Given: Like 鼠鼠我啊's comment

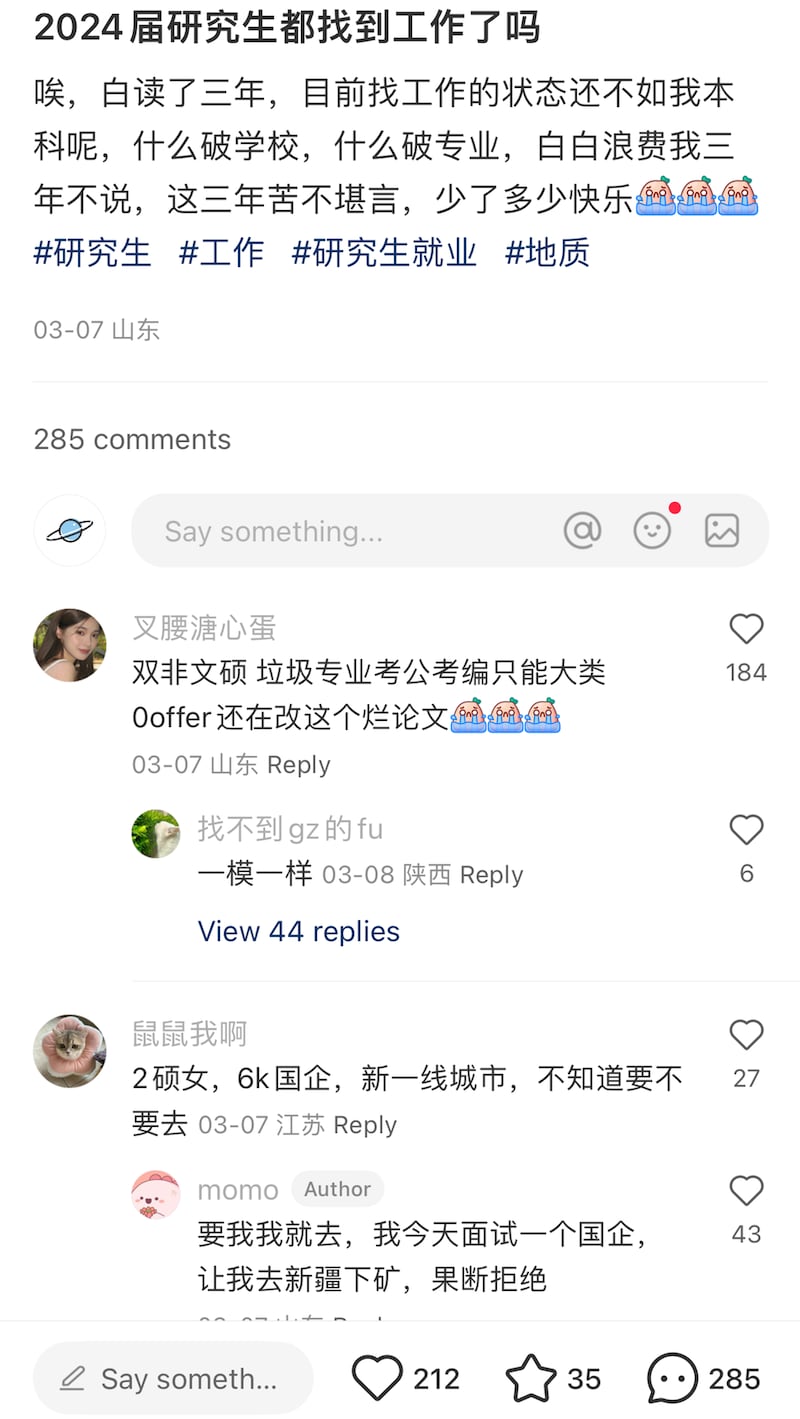Looking at the screenshot, I should [746, 1035].
